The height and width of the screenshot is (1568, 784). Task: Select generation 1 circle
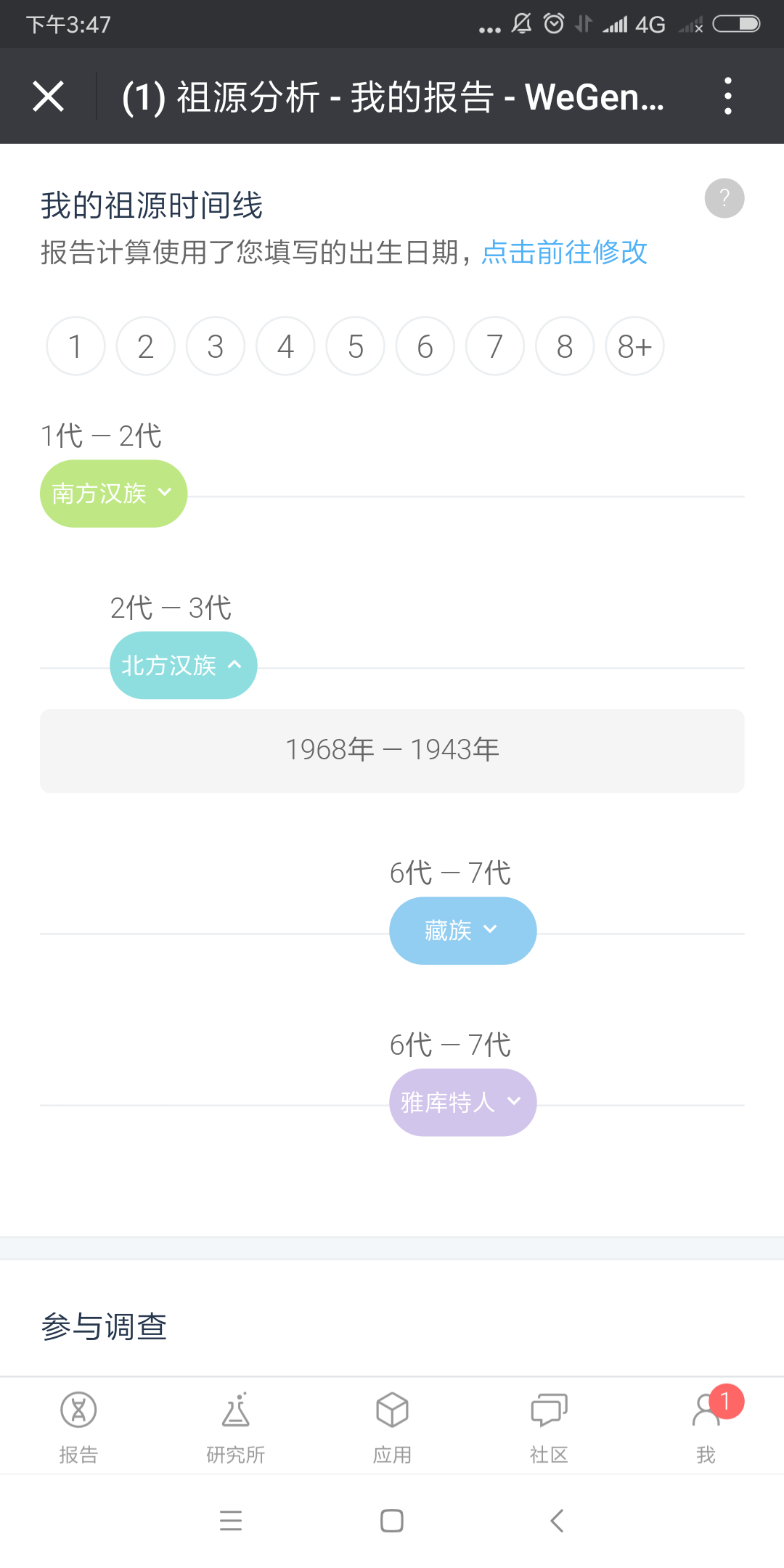tap(75, 346)
